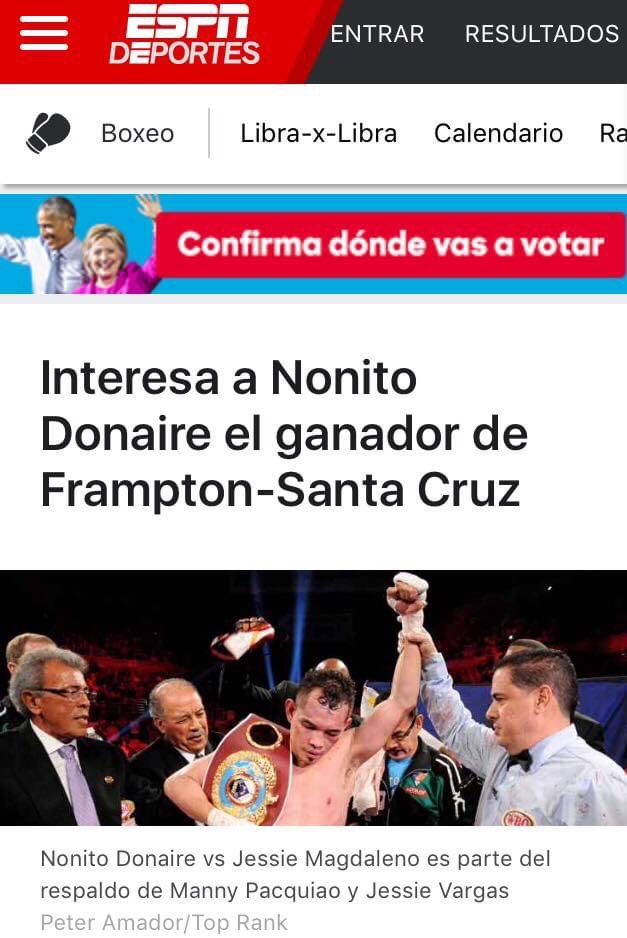This screenshot has height=938, width=627.
Task: Tap ENTRAR to log in
Action: pos(377,34)
